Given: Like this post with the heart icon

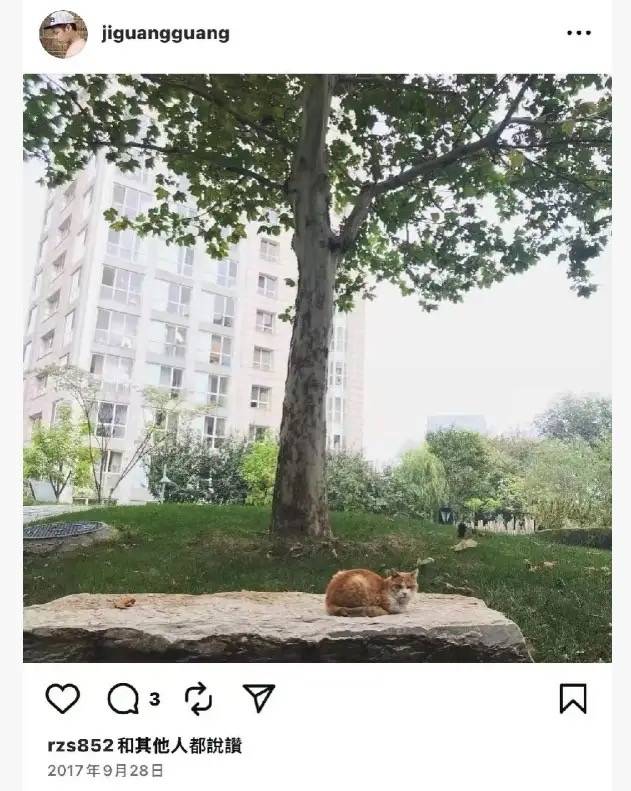Looking at the screenshot, I should (63, 698).
